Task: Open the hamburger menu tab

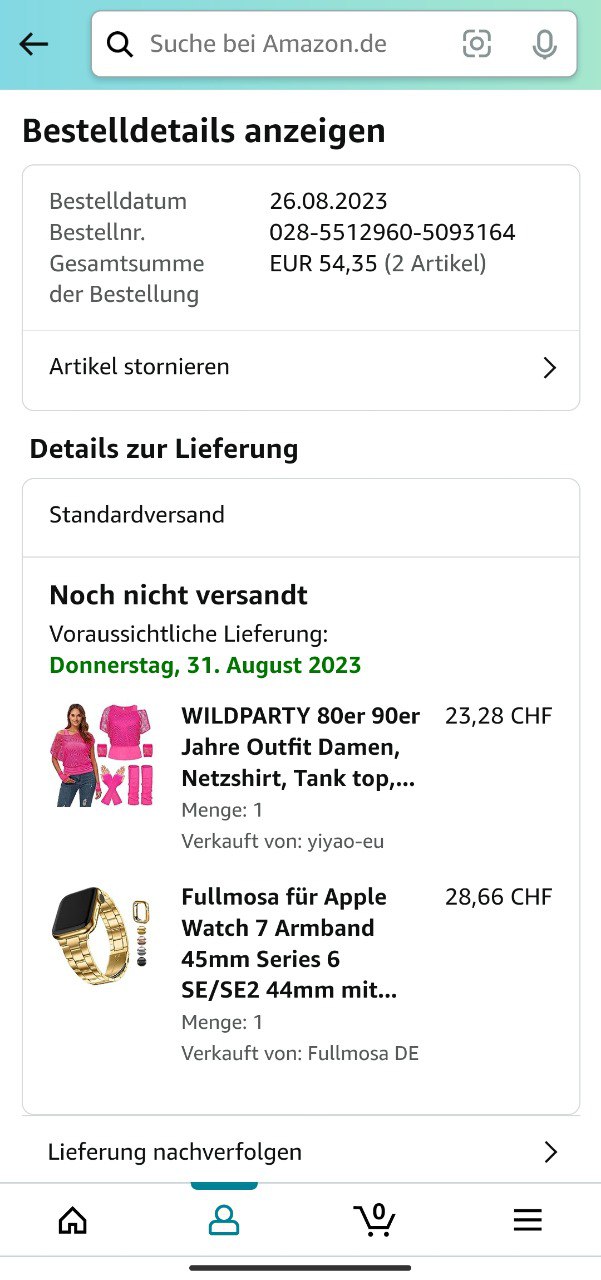Action: point(527,1220)
